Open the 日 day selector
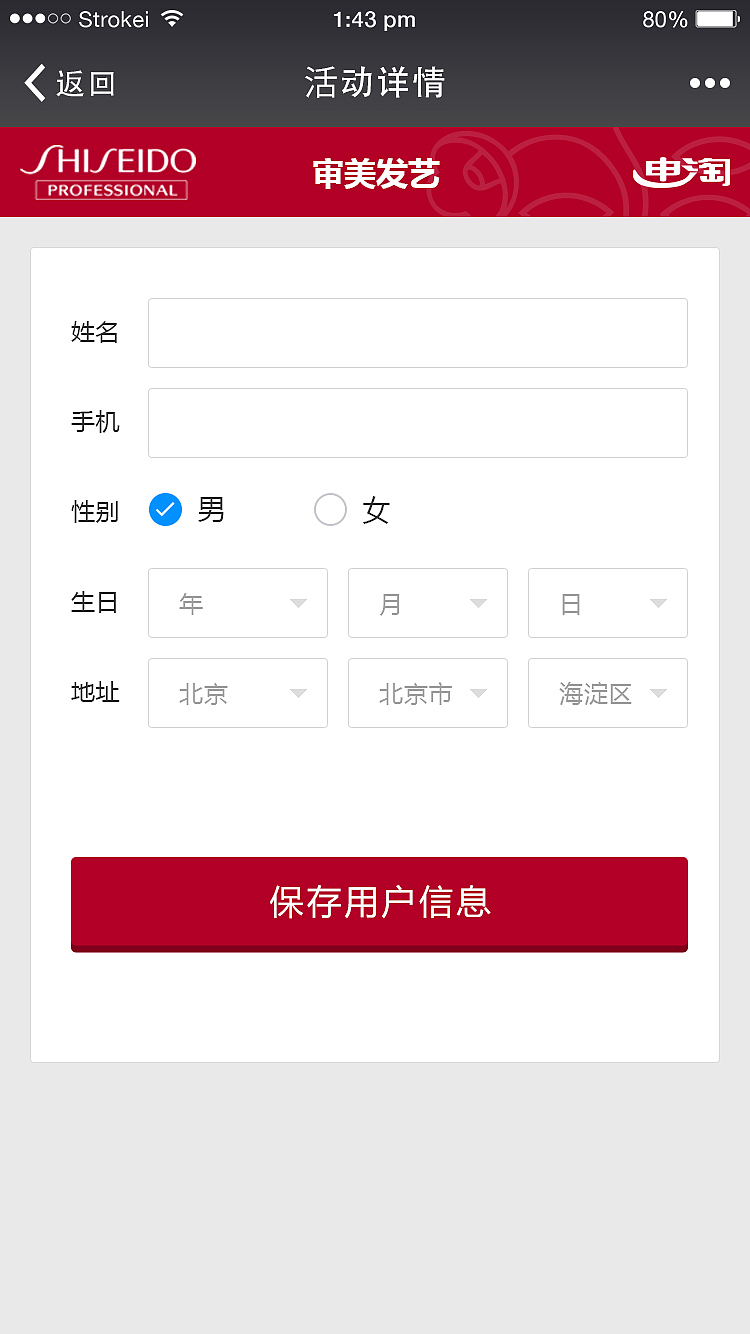The height and width of the screenshot is (1334, 750). 607,603
